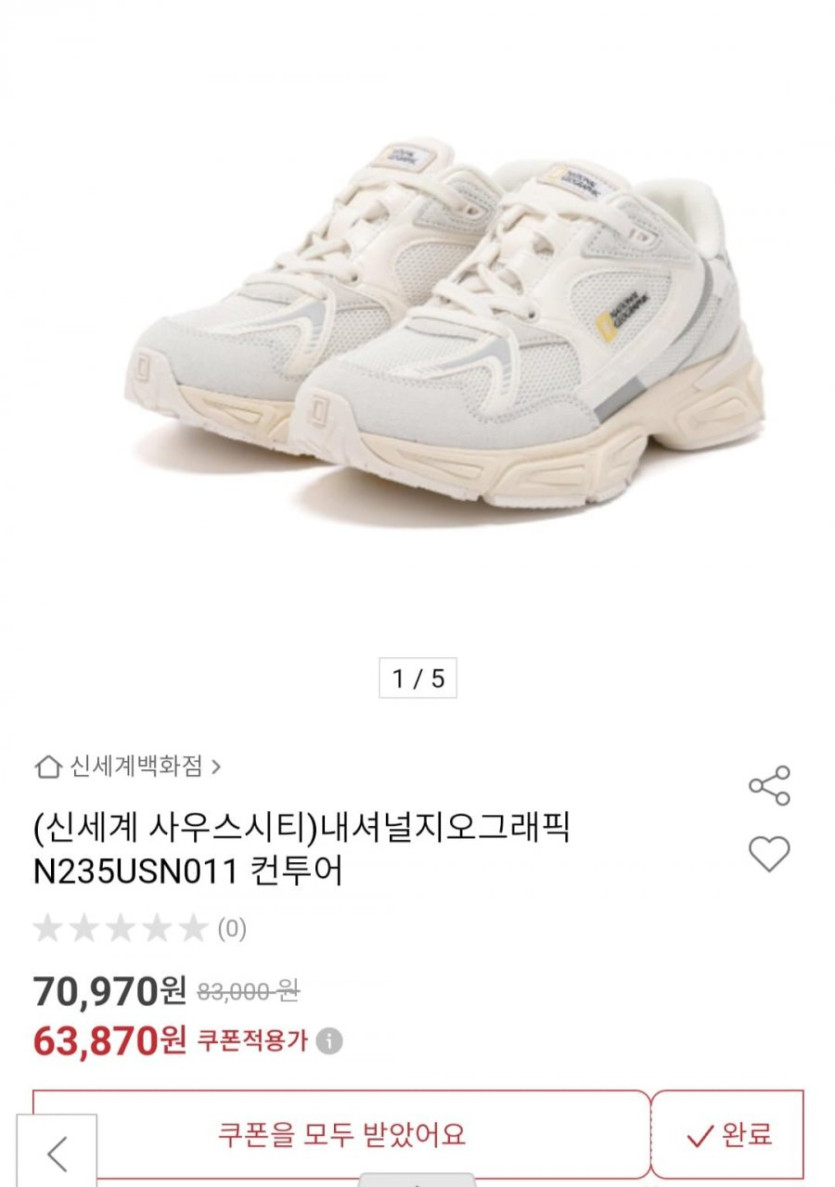Go back using the arrow button
Viewport: 835px width, 1187px height.
[x=57, y=1154]
